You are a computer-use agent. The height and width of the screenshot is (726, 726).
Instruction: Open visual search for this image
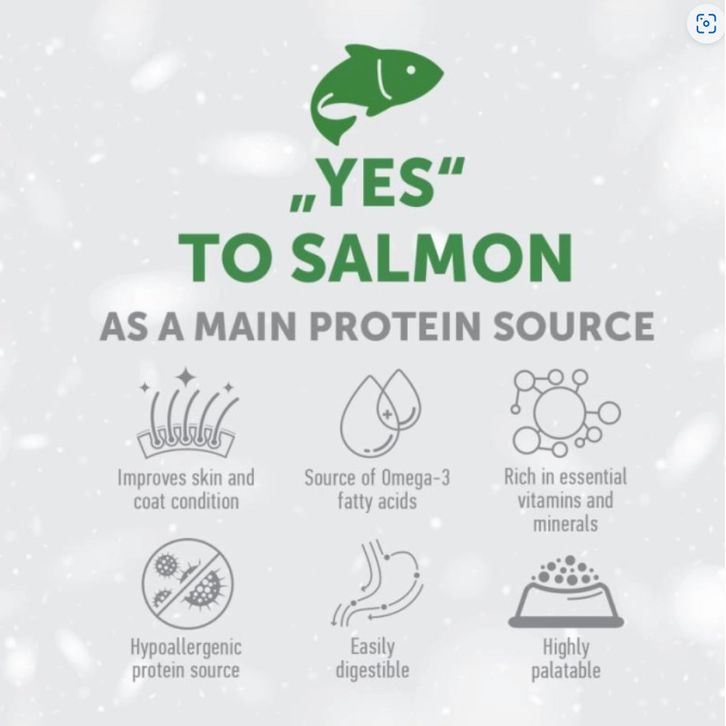[705, 24]
